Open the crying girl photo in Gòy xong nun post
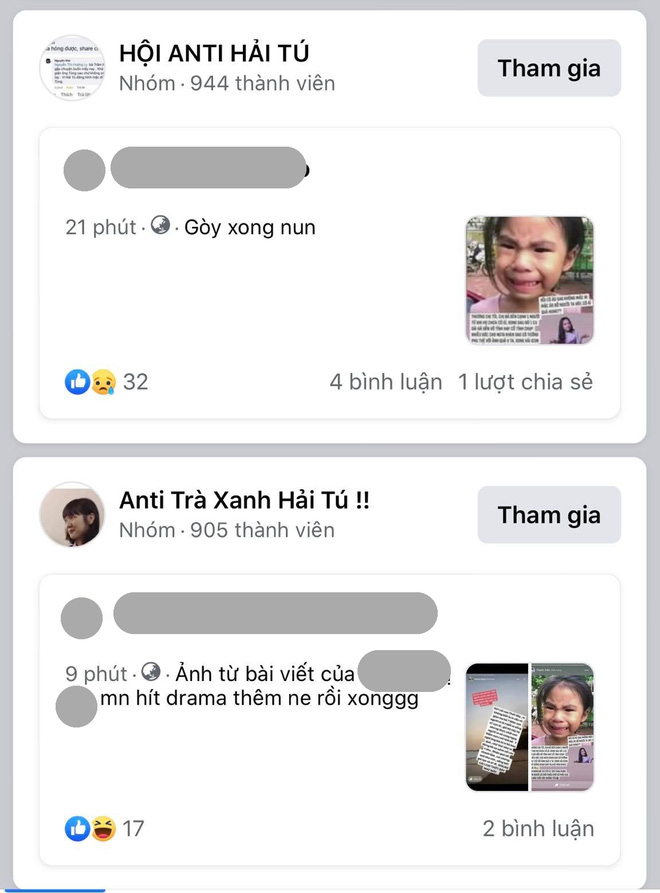The image size is (660, 893). pyautogui.click(x=529, y=282)
